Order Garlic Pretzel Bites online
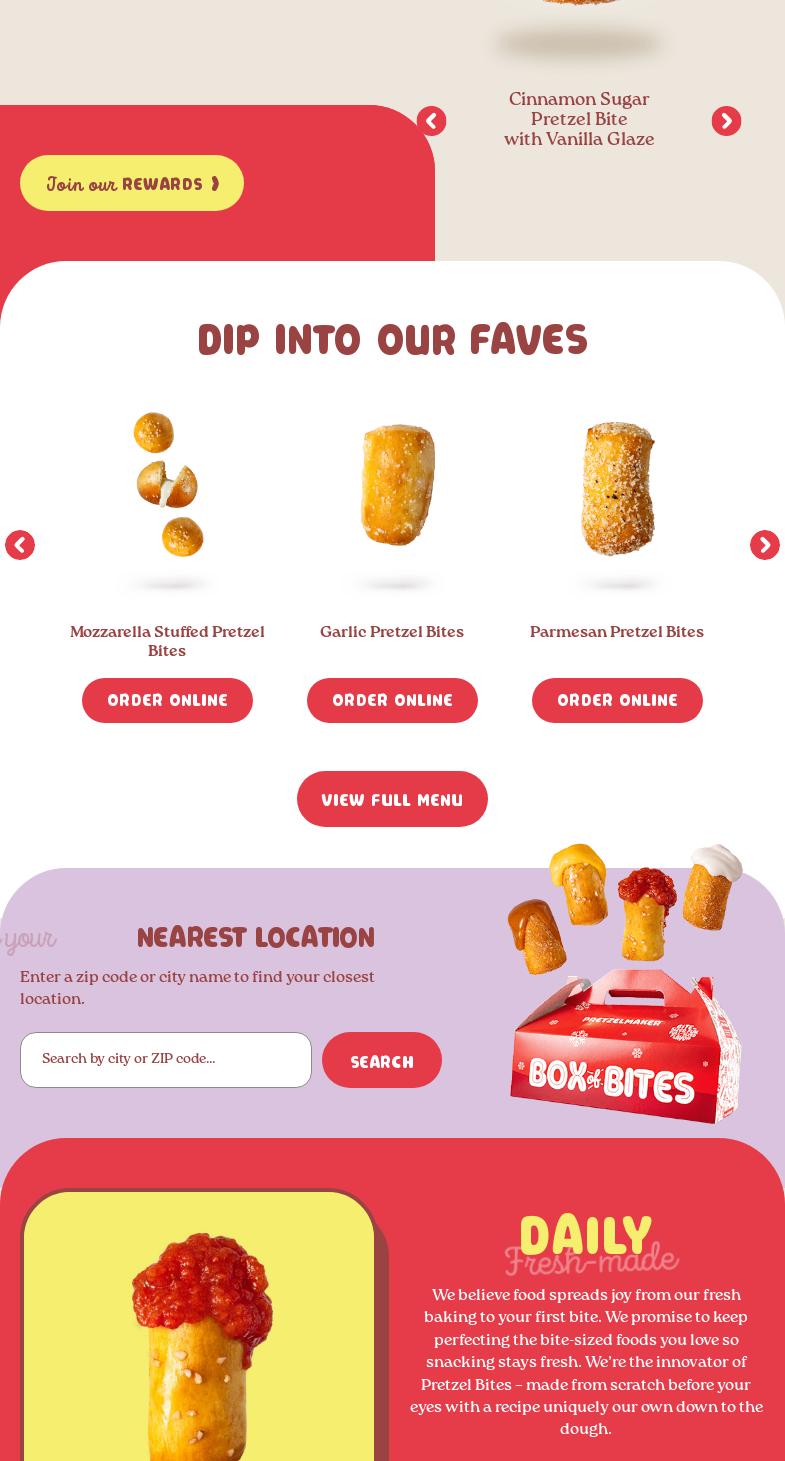The image size is (785, 1461). (x=392, y=700)
